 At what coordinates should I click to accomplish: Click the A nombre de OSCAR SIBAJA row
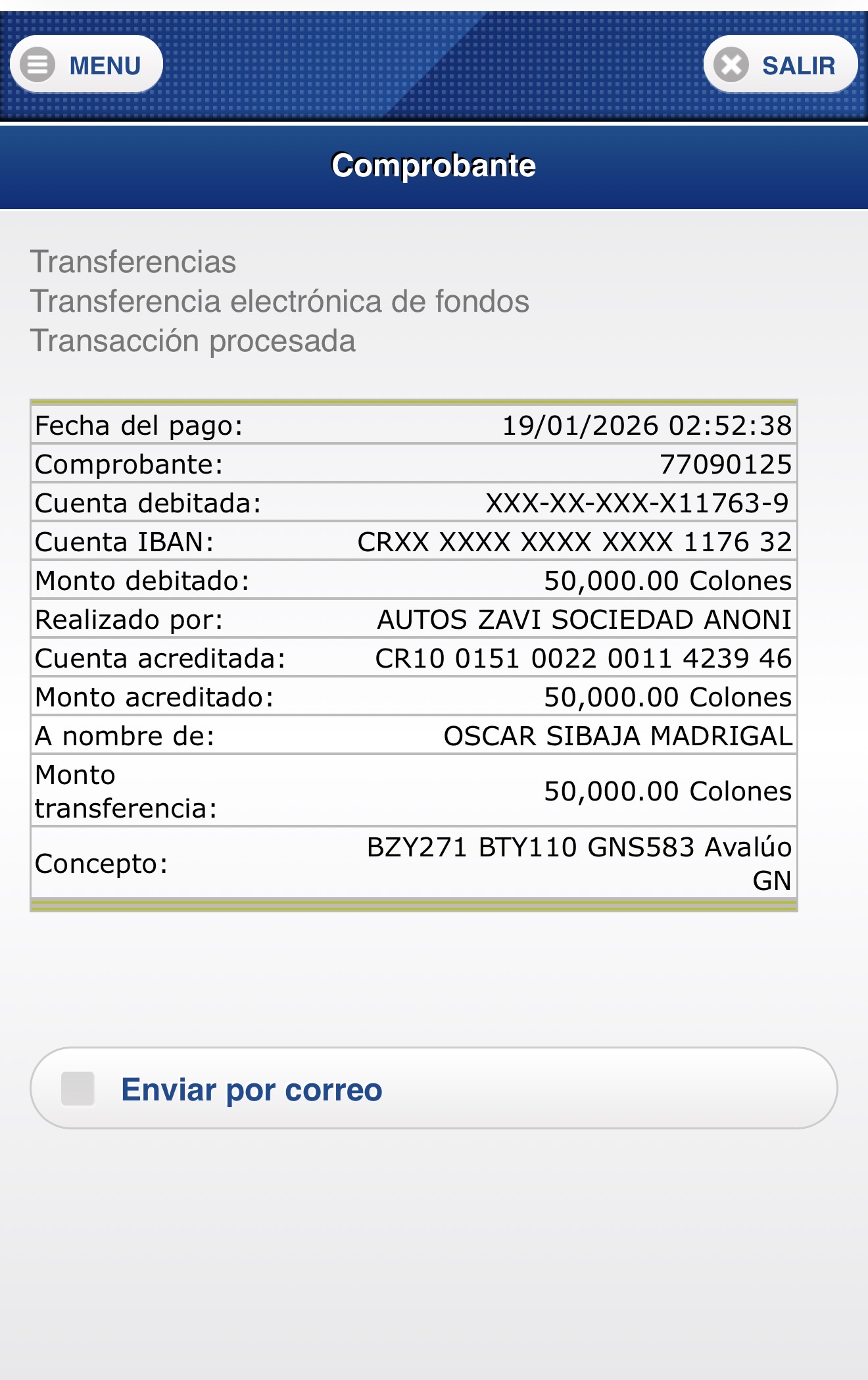(x=414, y=735)
